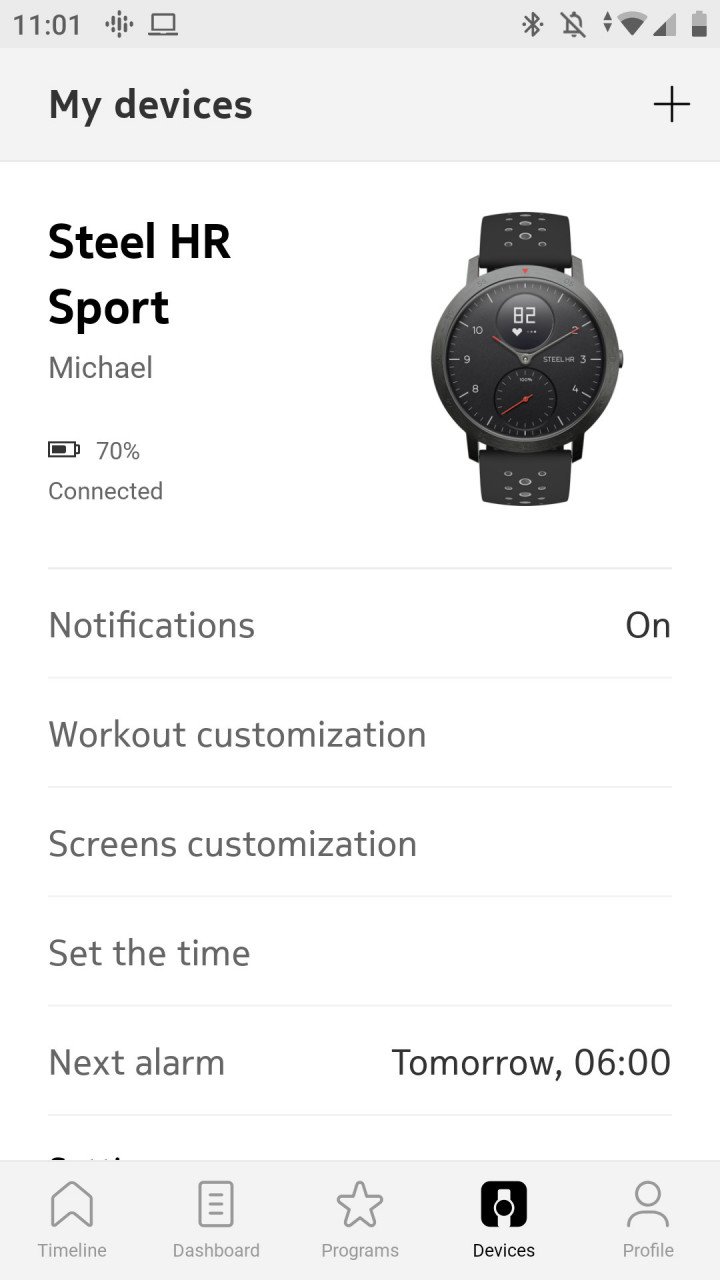Open Screens customization
720x1280 pixels.
tap(360, 842)
